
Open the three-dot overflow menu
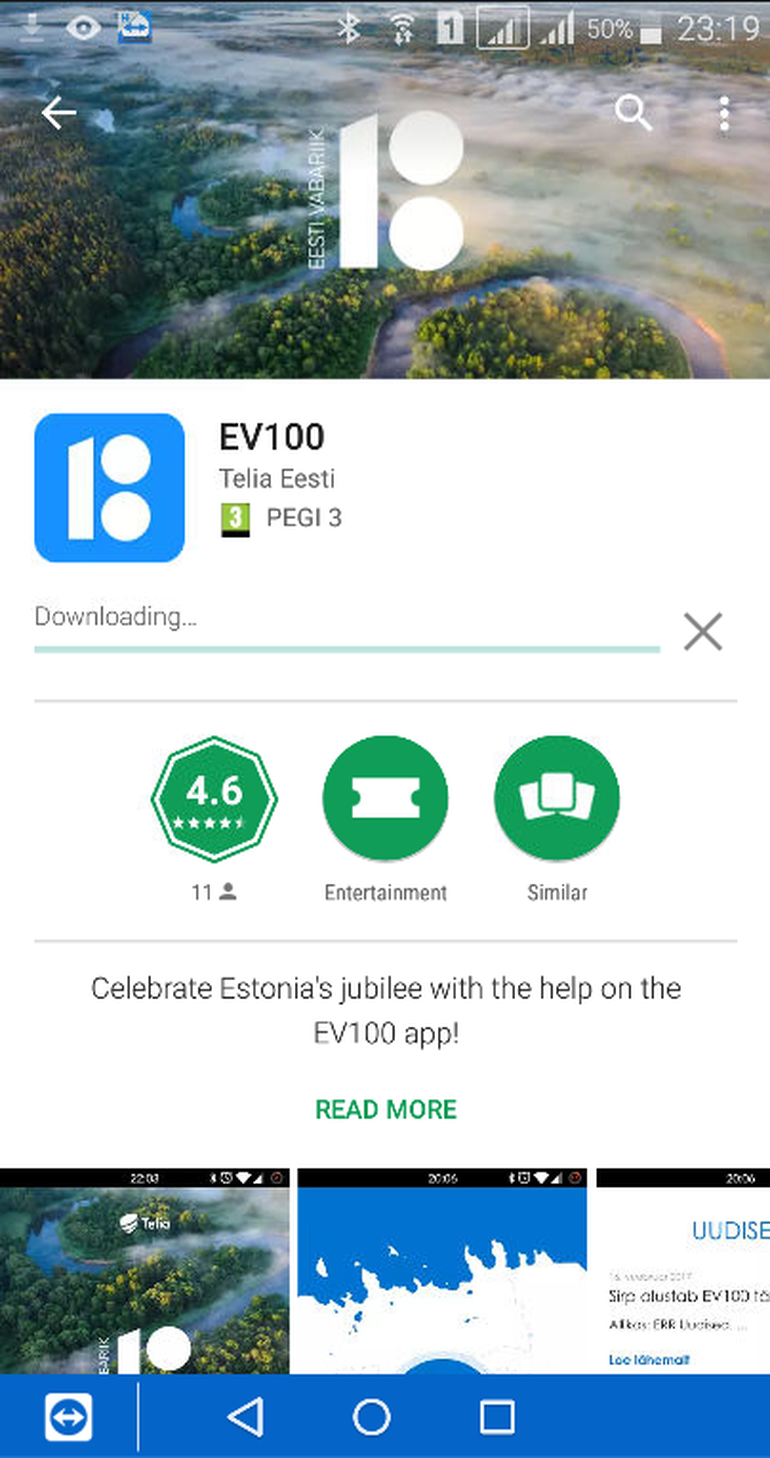tap(724, 114)
